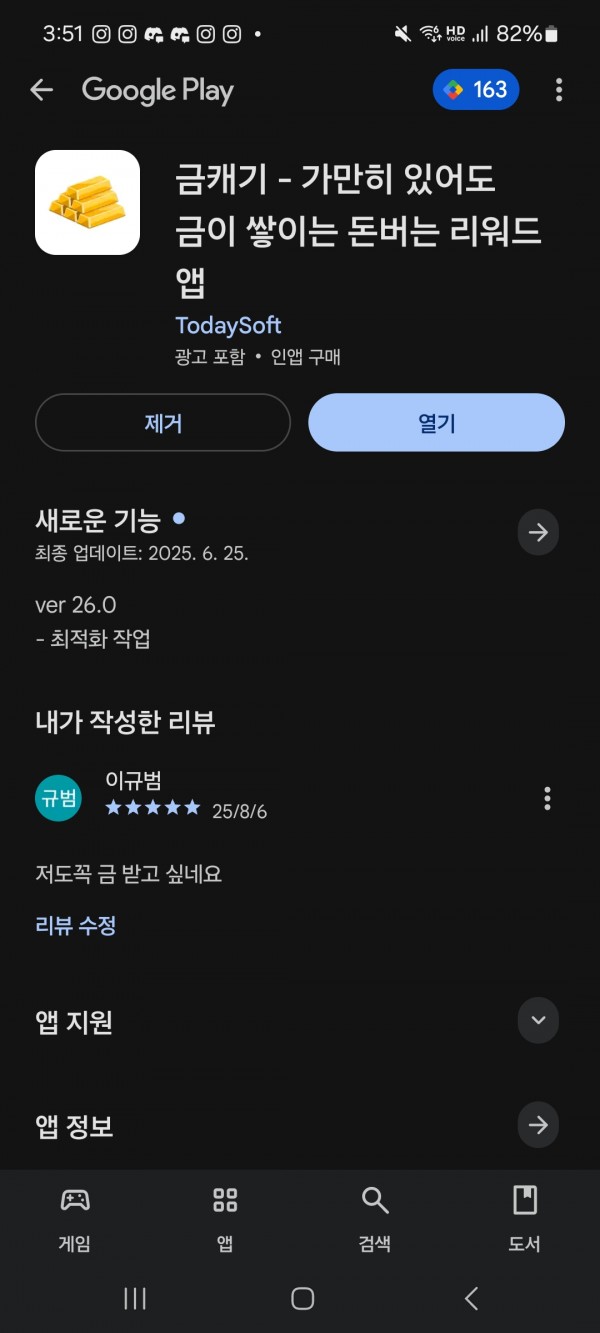Tap 열기 to launch the app
Image resolution: width=600 pixels, height=1333 pixels.
(436, 423)
